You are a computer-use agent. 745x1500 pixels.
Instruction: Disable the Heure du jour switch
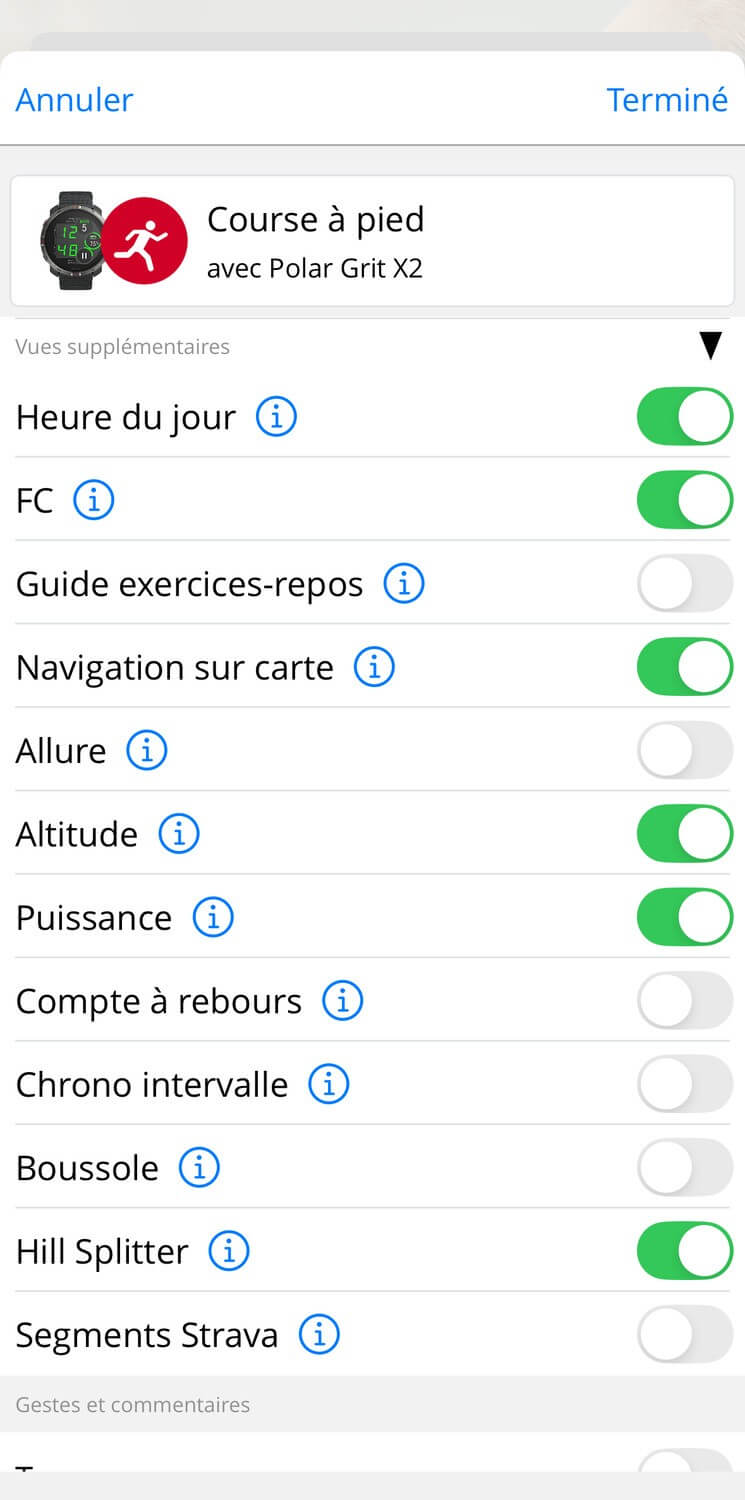(685, 417)
